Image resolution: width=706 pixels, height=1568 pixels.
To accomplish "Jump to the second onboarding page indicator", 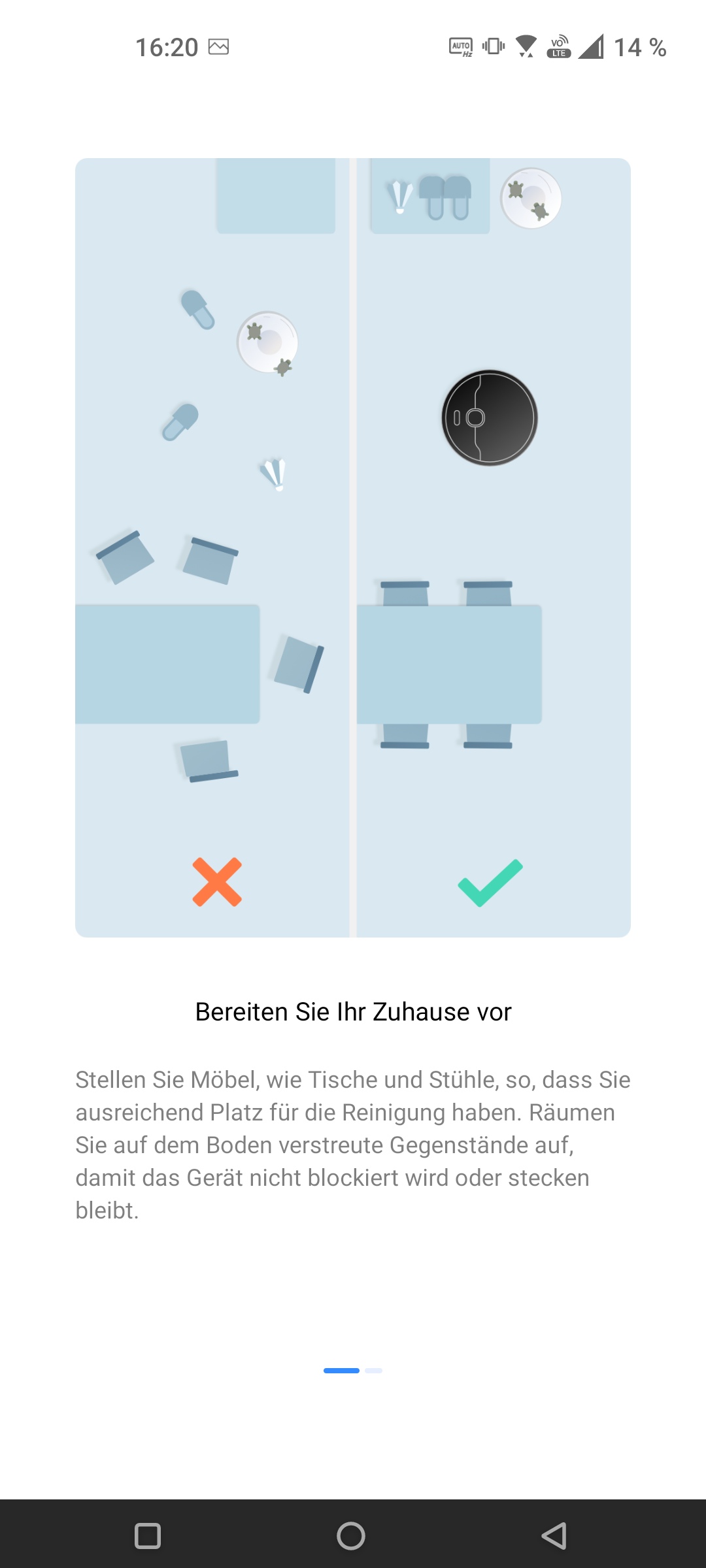I will (373, 1370).
